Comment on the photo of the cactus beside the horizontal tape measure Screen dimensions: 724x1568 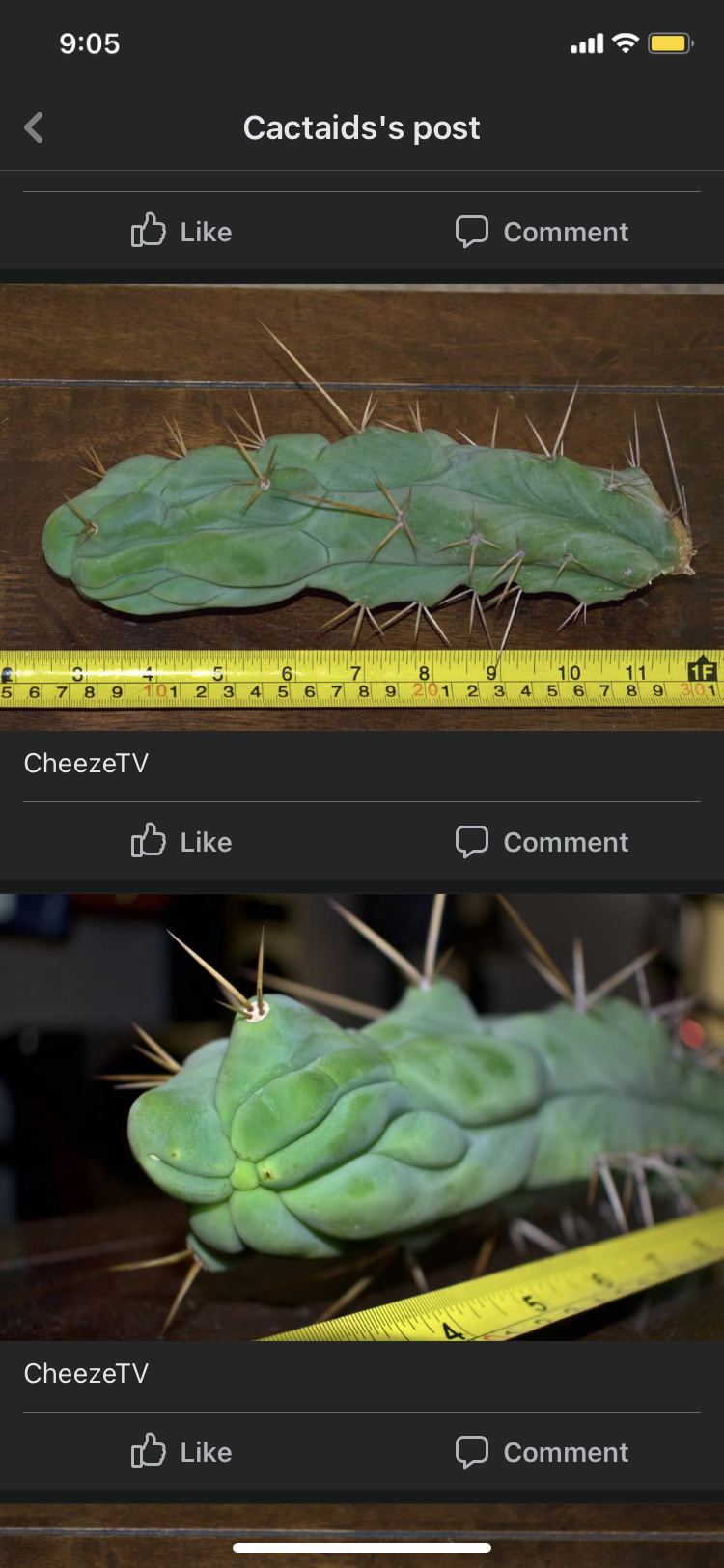point(542,842)
